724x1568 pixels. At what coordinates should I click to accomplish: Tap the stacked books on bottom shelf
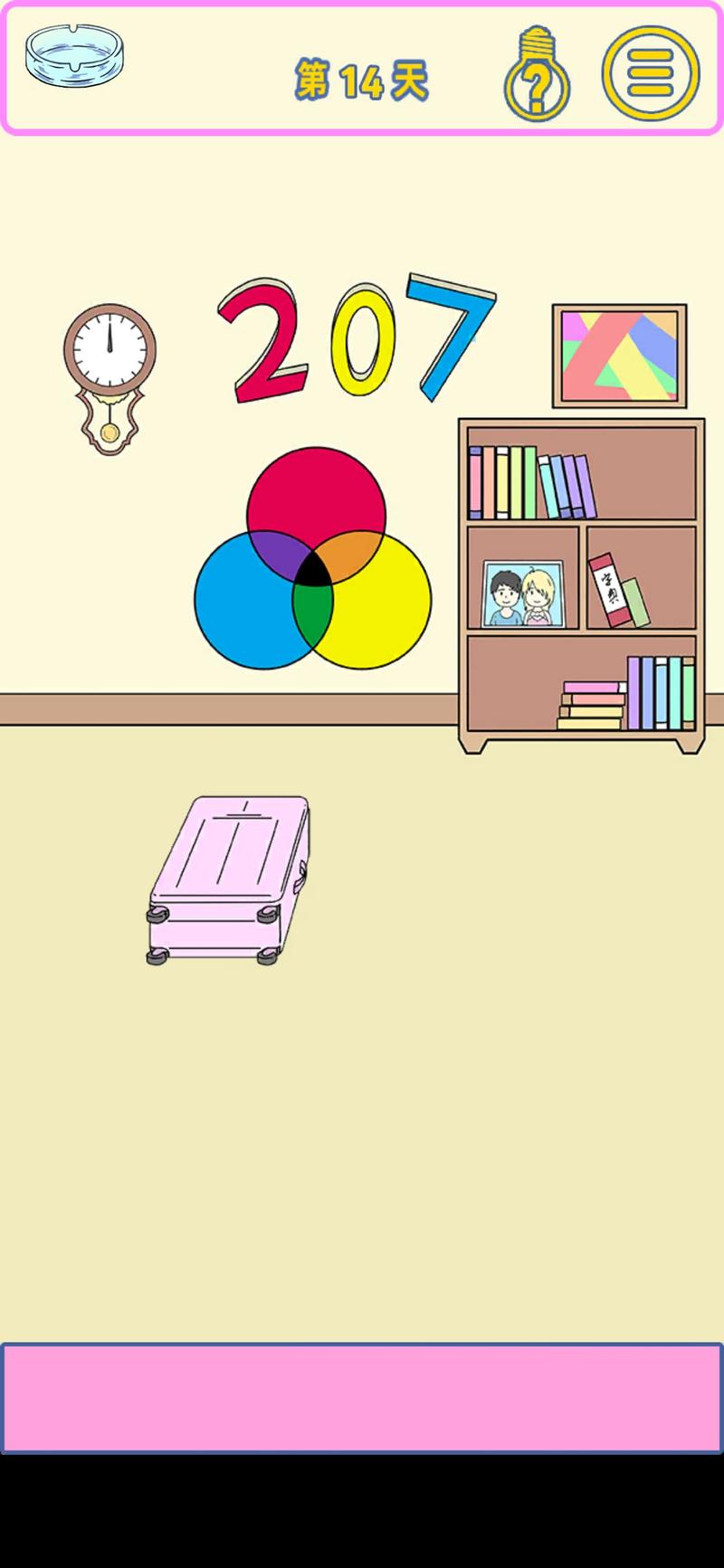pos(592,706)
